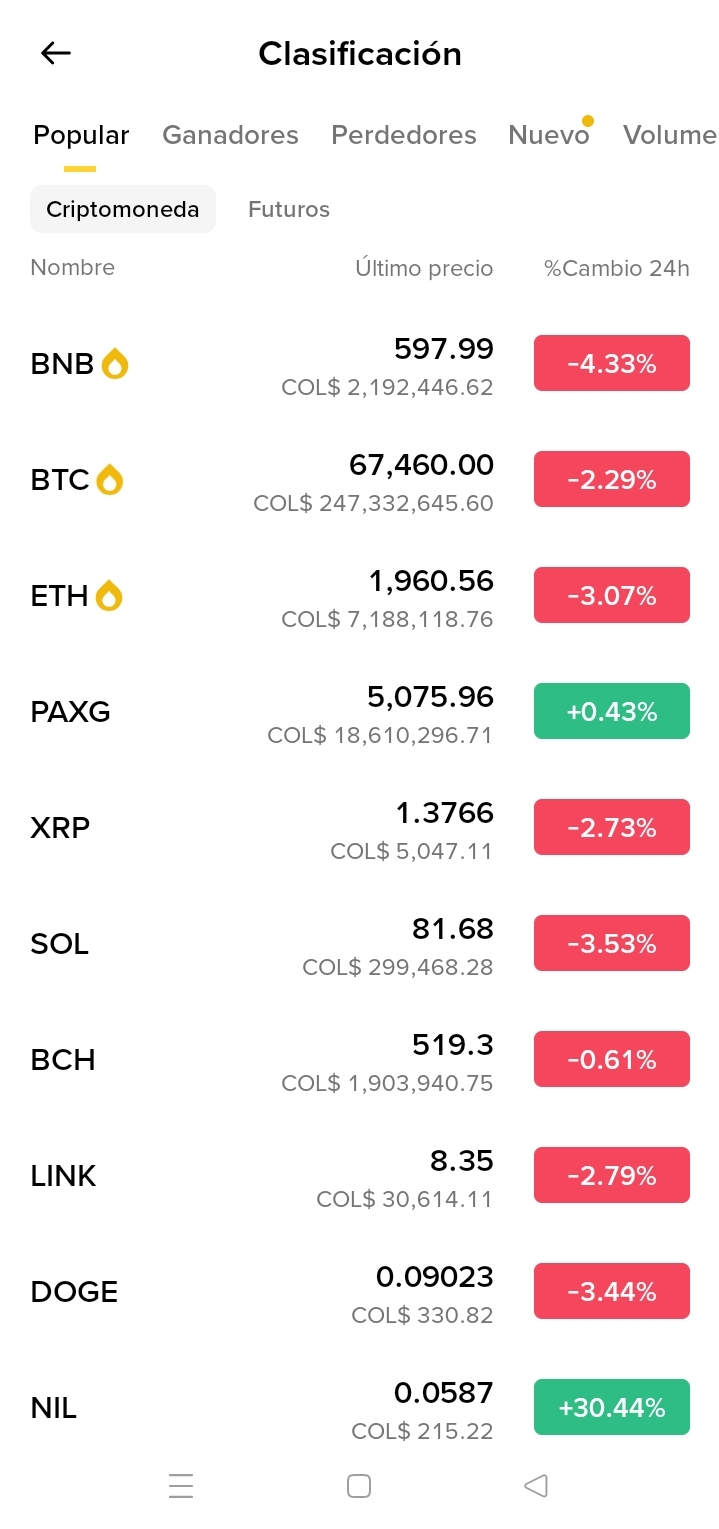Image resolution: width=719 pixels, height=1529 pixels.
Task: Go back using the top arrow
Action: [x=56, y=54]
